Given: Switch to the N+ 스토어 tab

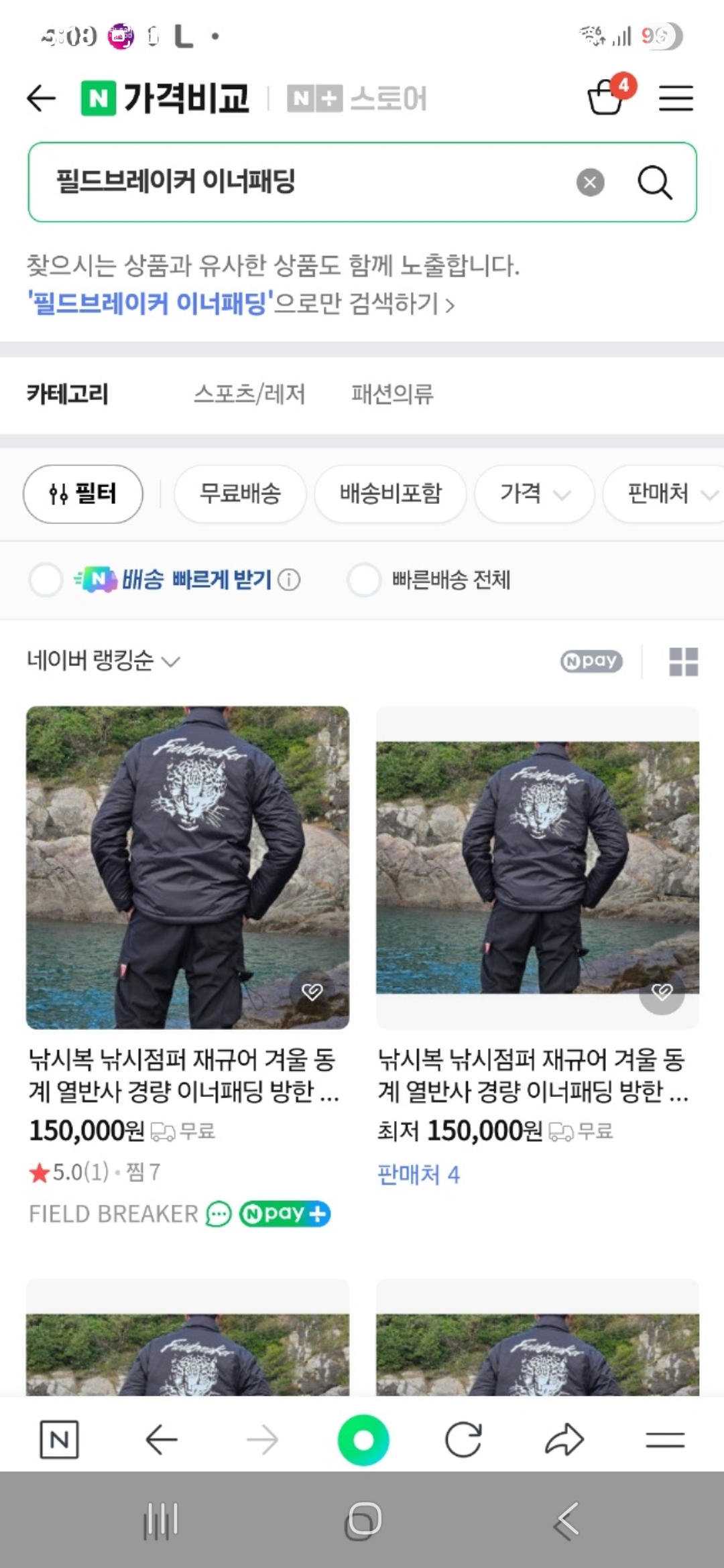Looking at the screenshot, I should point(357,99).
